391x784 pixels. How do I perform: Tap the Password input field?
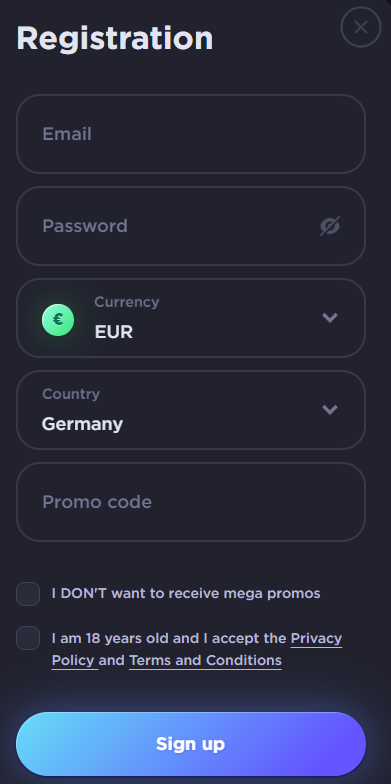coord(191,226)
